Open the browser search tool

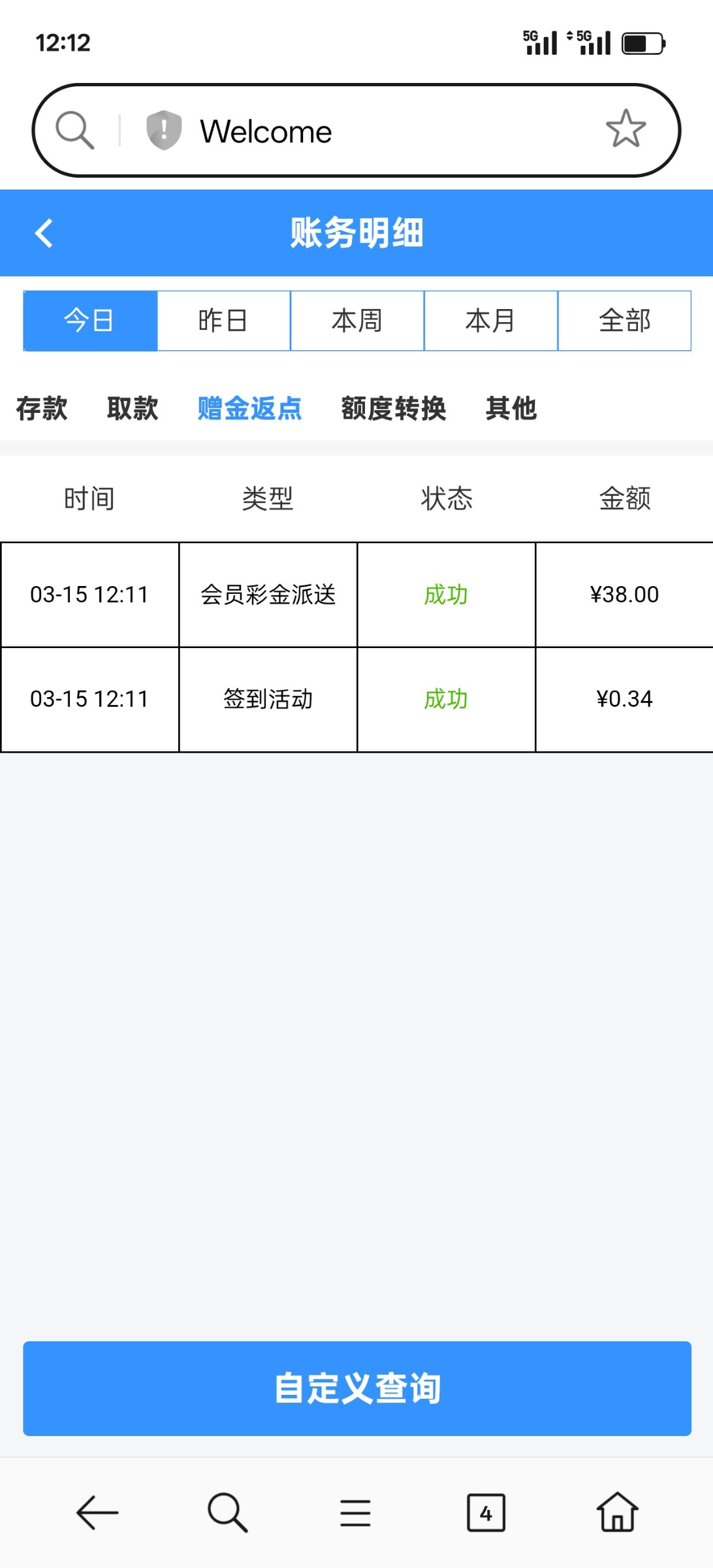click(x=227, y=1512)
